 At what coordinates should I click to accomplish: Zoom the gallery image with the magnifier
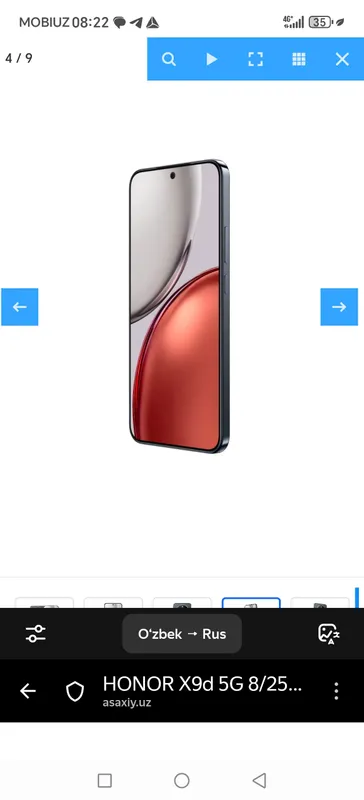(169, 59)
